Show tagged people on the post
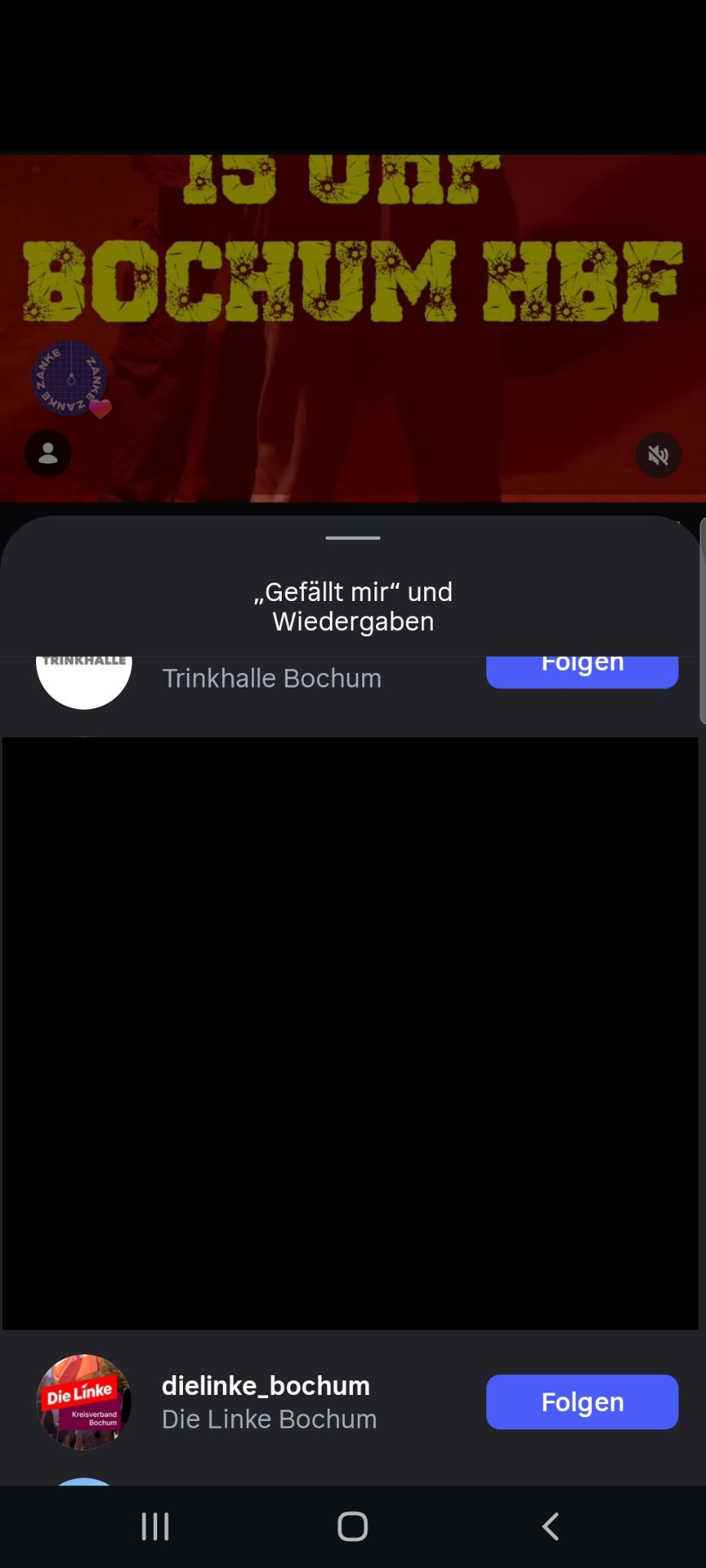This screenshot has height=1568, width=706. (x=48, y=454)
